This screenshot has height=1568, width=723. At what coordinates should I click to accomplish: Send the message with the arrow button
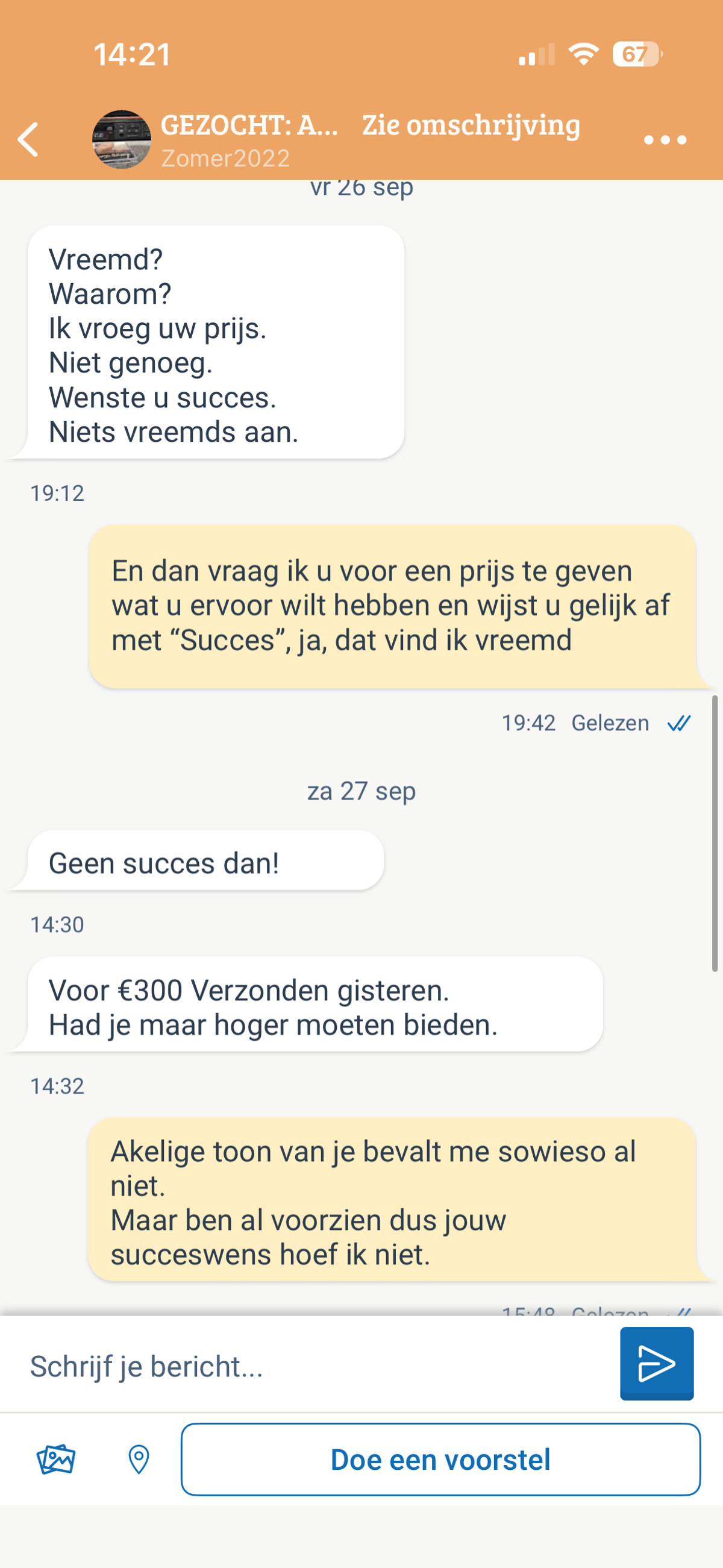coord(656,1364)
